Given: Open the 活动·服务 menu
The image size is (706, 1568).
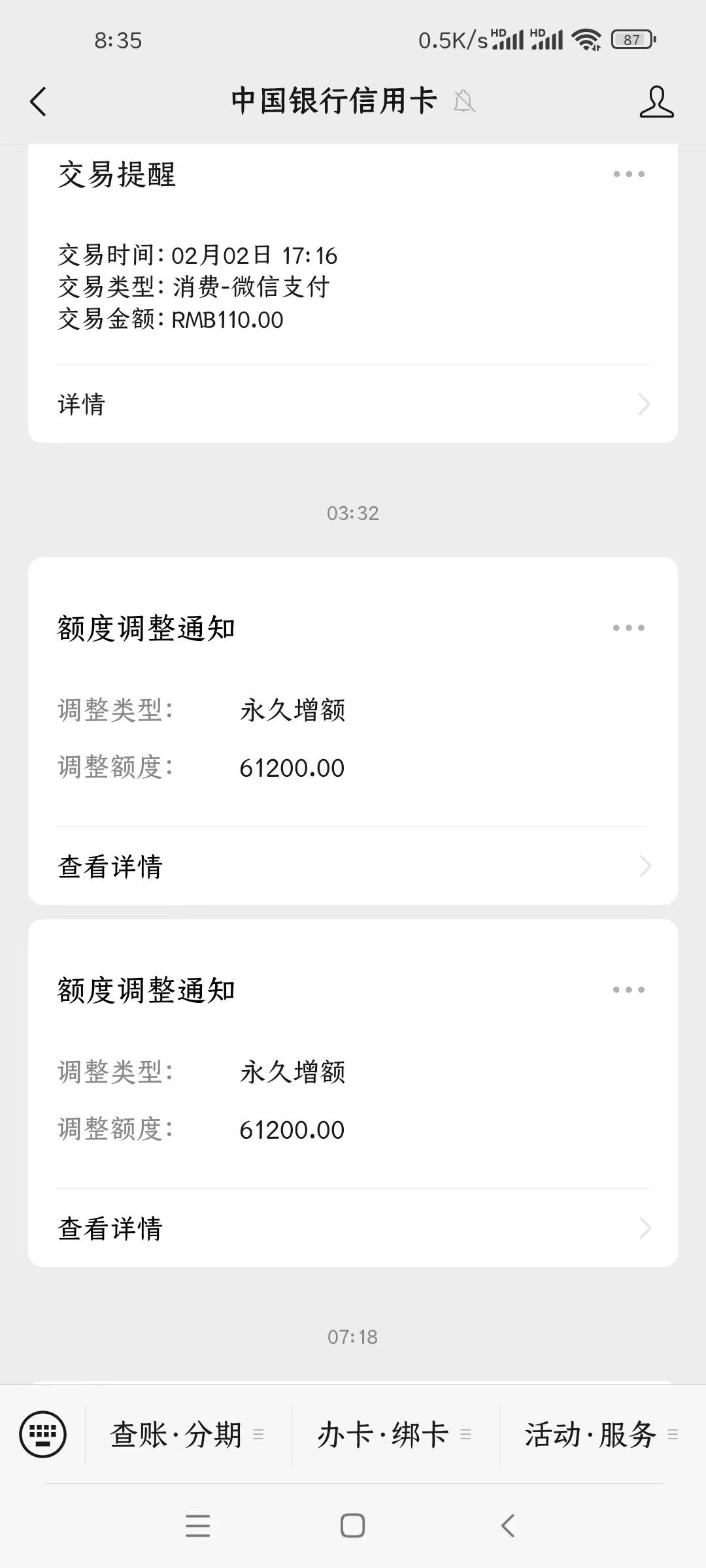Looking at the screenshot, I should 602,1435.
